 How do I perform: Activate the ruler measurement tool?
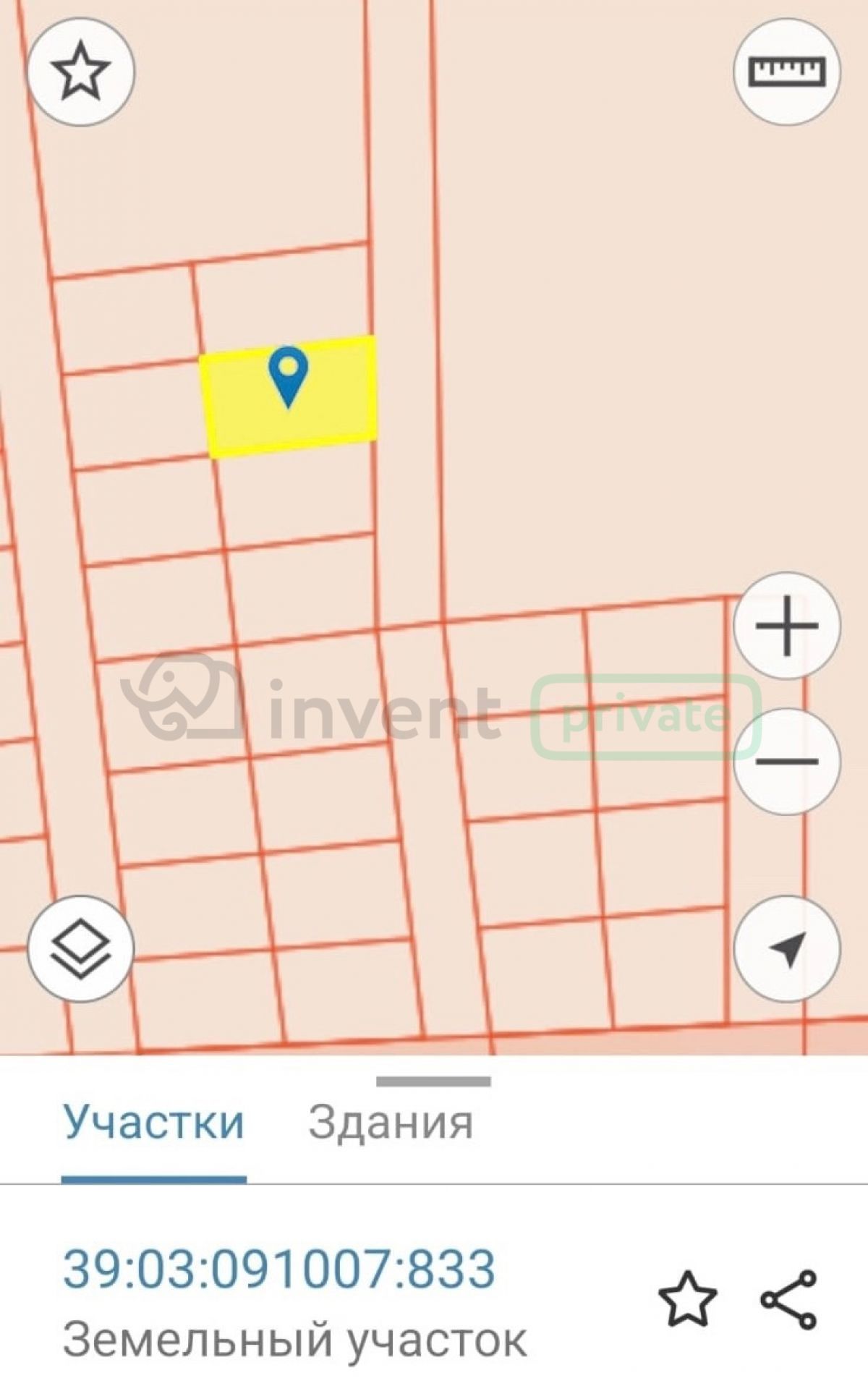(787, 72)
